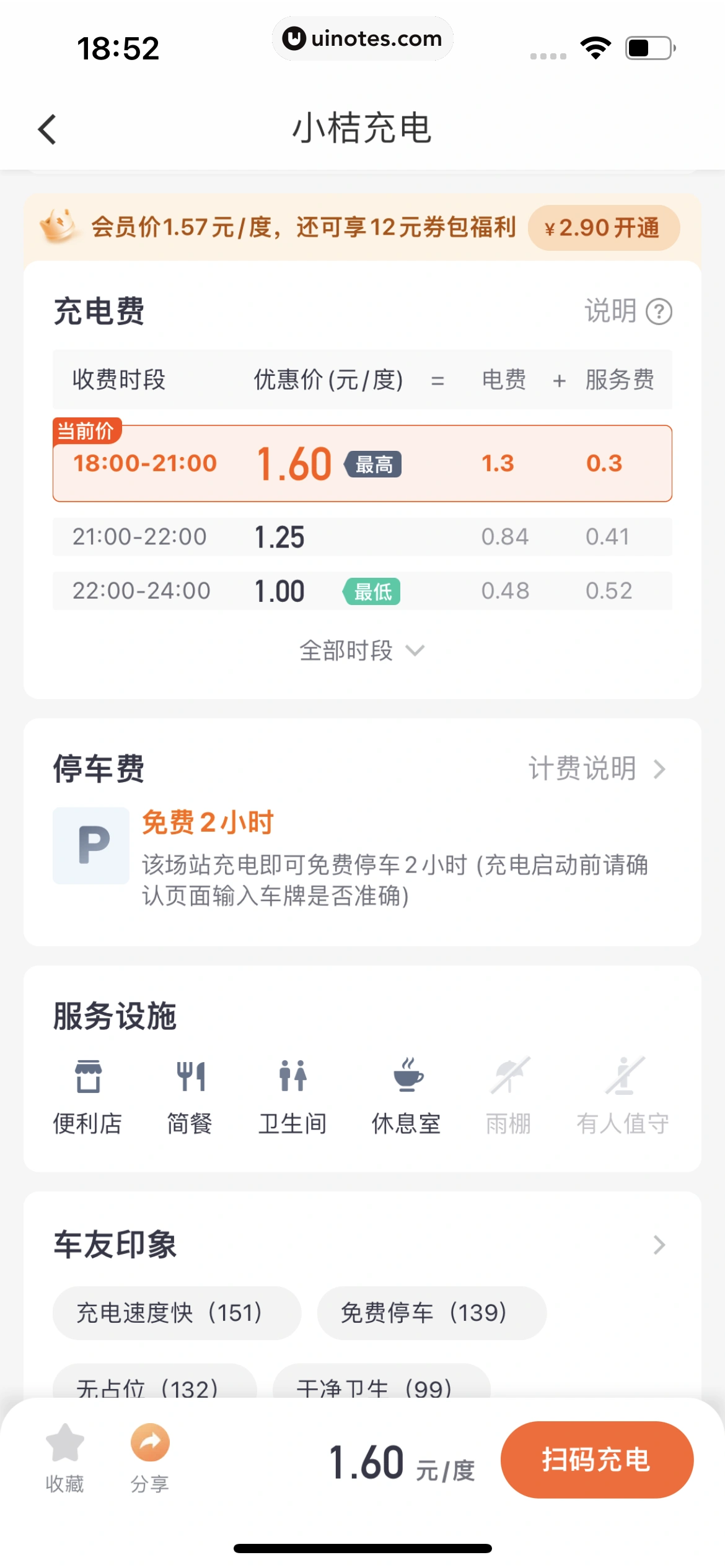Select 免费停车 (139) tag
The image size is (725, 1568).
click(431, 1313)
